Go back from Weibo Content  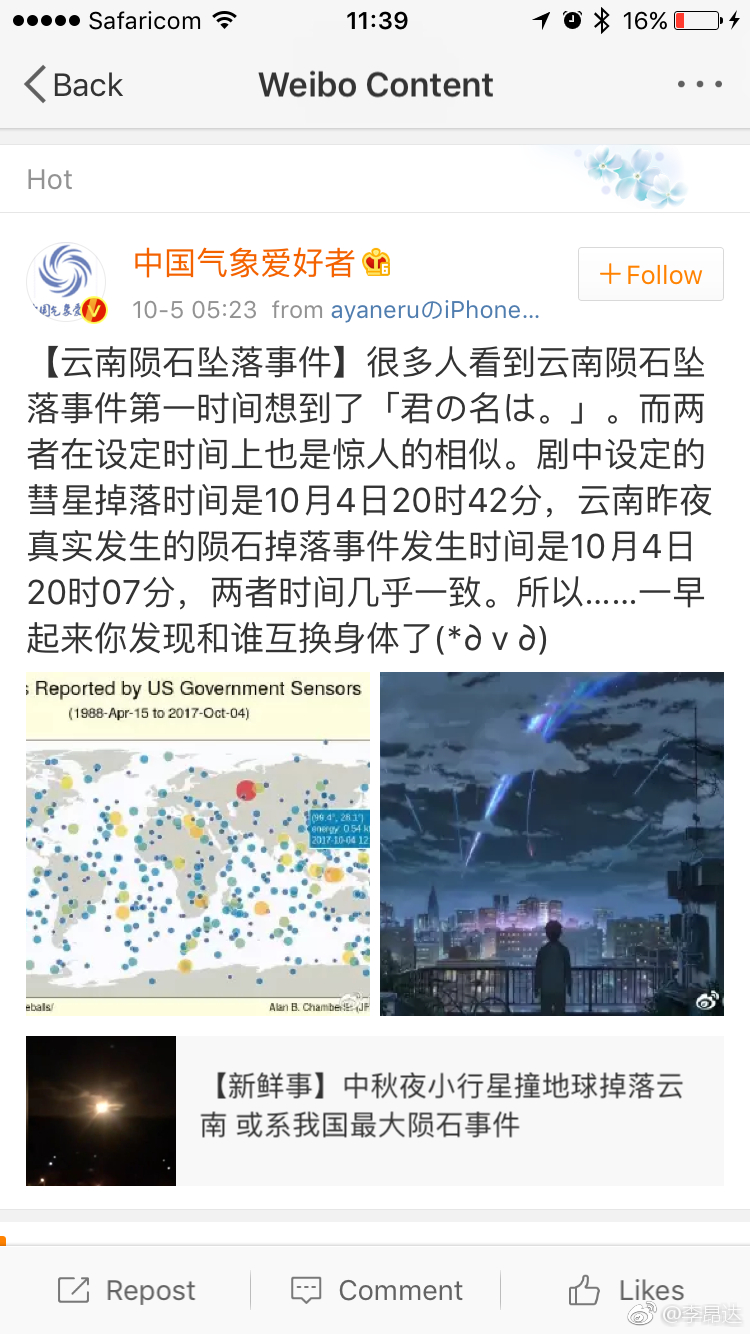[x=73, y=85]
